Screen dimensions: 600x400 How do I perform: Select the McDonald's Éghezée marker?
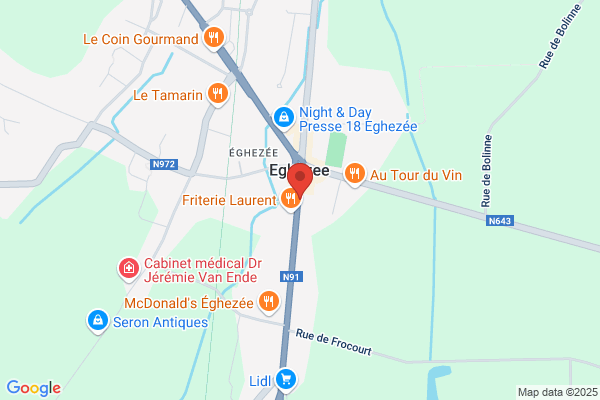pos(269,302)
